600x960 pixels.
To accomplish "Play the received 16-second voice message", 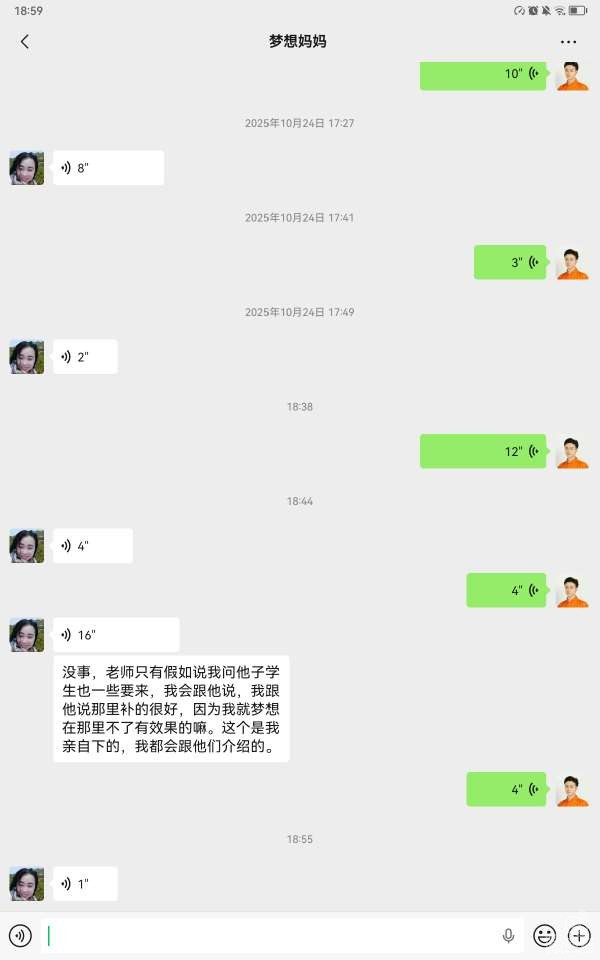I will (x=116, y=635).
